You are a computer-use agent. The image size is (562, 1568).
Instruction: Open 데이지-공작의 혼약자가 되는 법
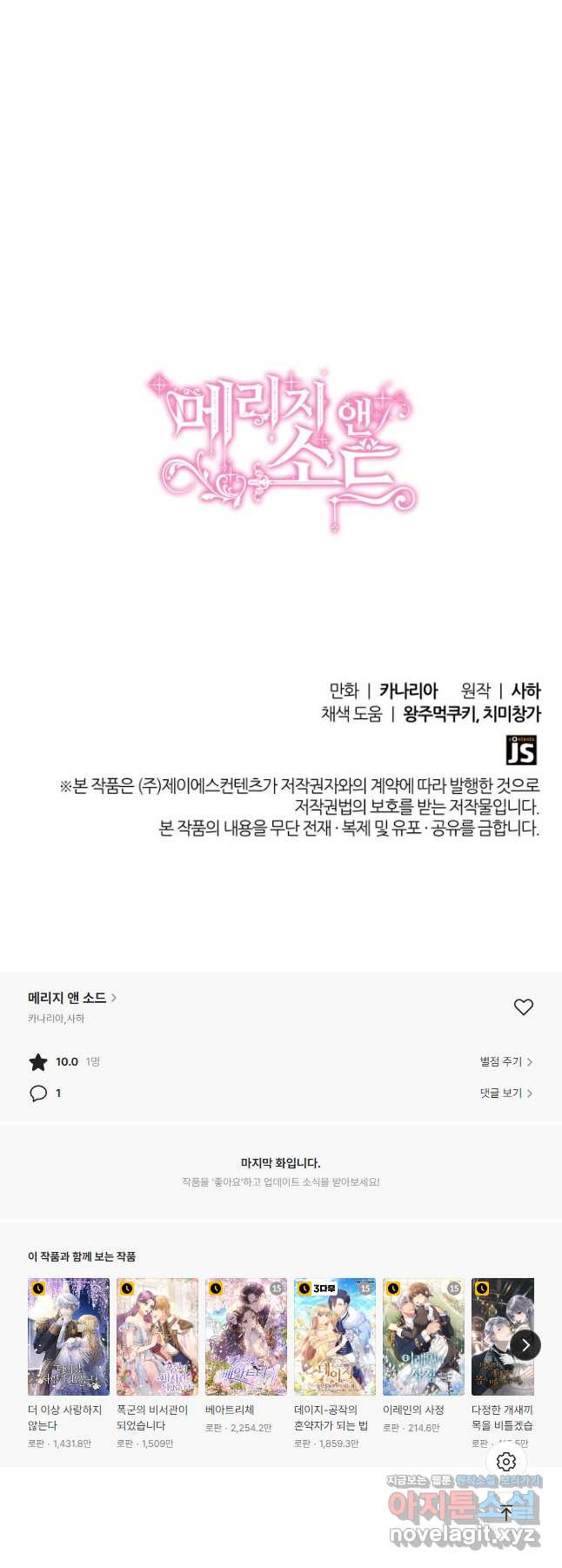tap(335, 1336)
